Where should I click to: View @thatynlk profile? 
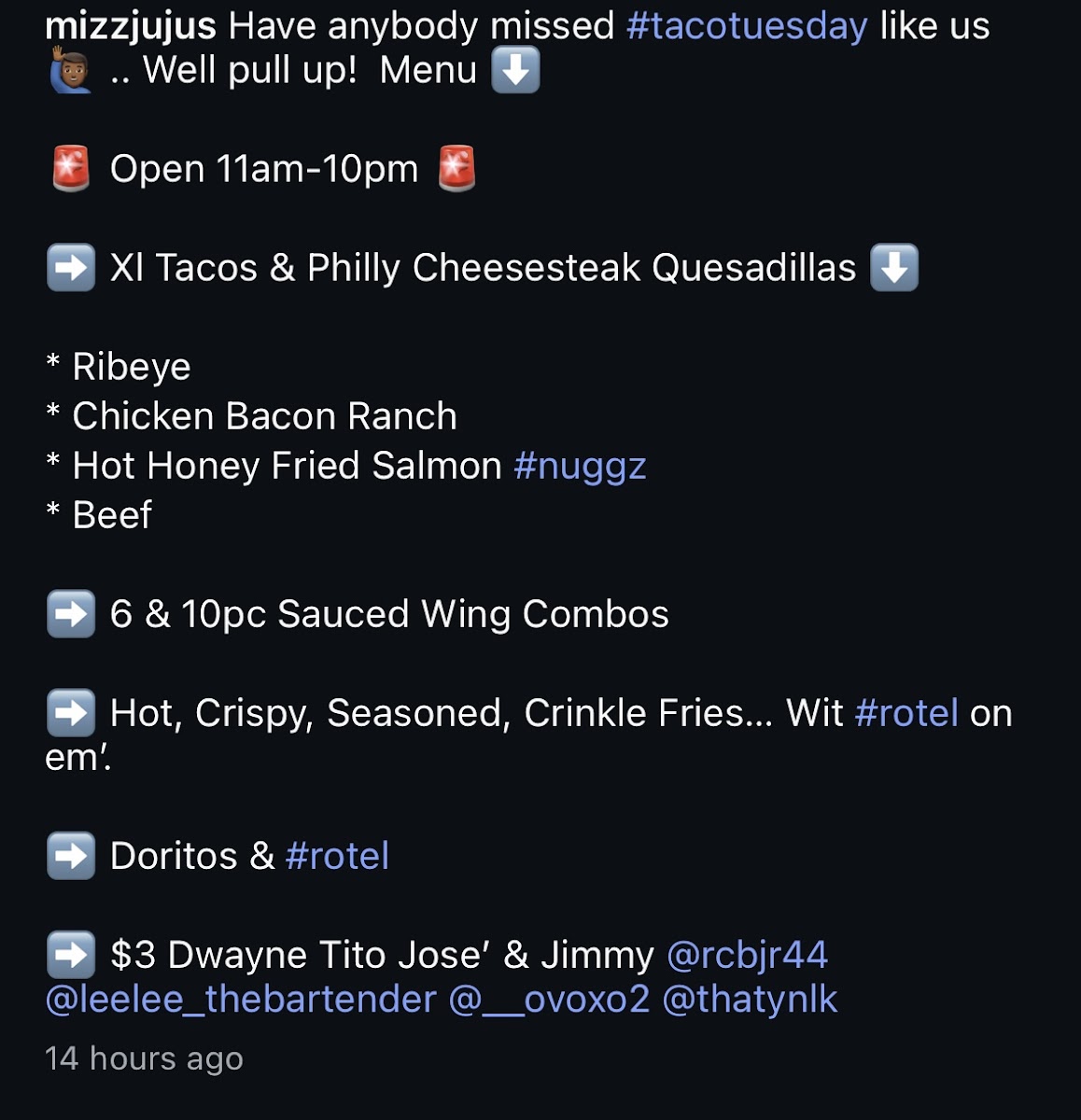750,1000
